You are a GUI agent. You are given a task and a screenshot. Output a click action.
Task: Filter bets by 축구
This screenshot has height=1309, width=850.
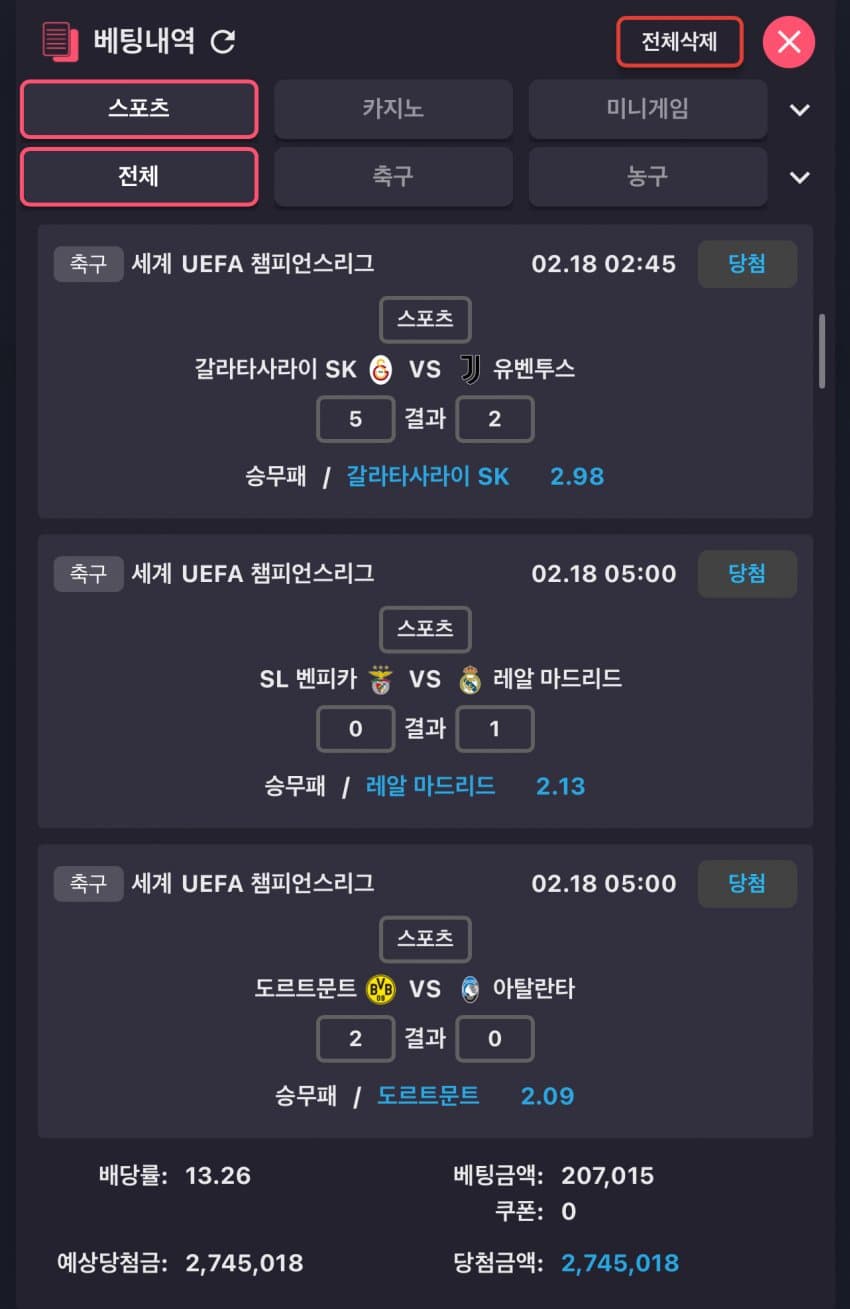click(x=393, y=176)
